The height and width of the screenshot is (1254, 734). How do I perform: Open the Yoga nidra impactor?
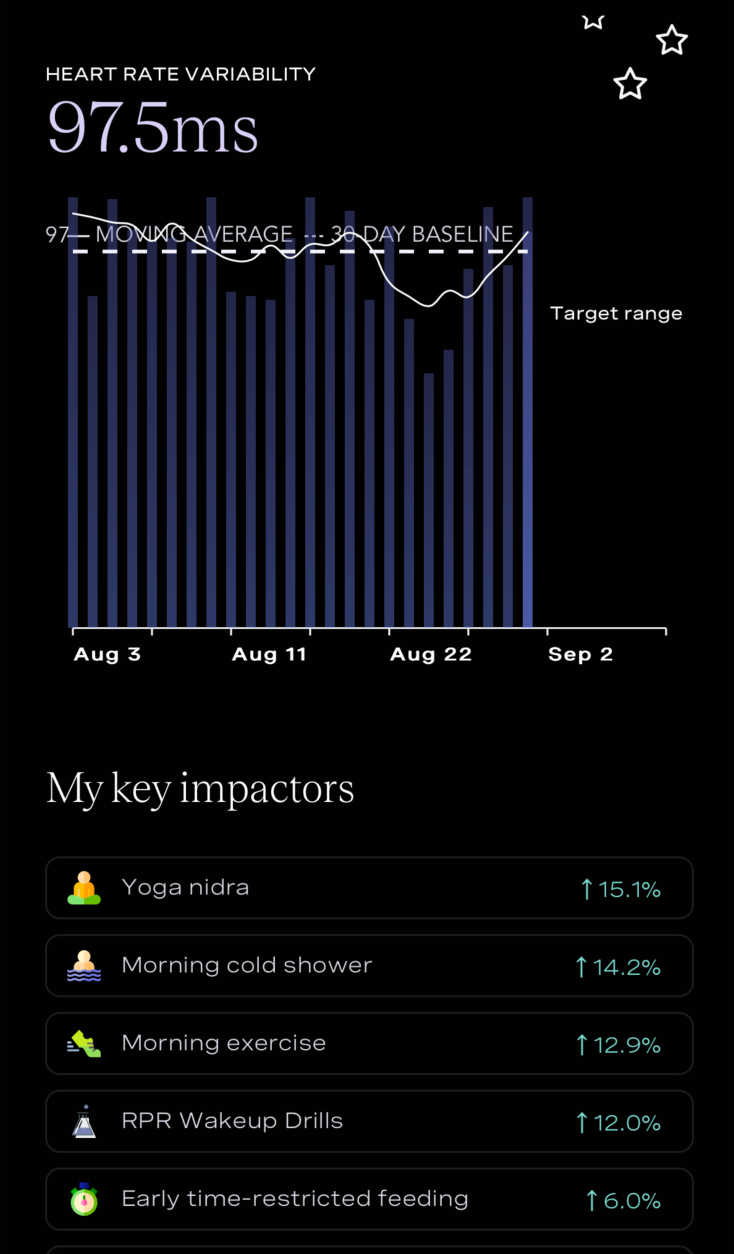[x=368, y=888]
